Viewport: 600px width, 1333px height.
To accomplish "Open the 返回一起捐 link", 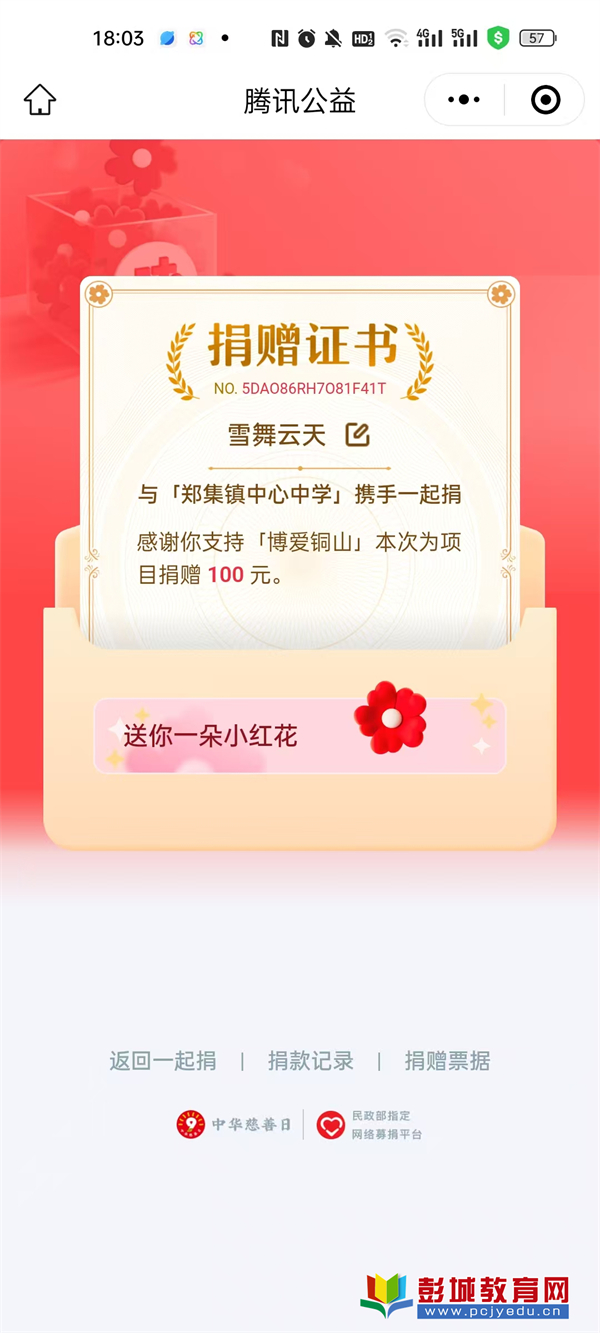I will (x=162, y=1061).
